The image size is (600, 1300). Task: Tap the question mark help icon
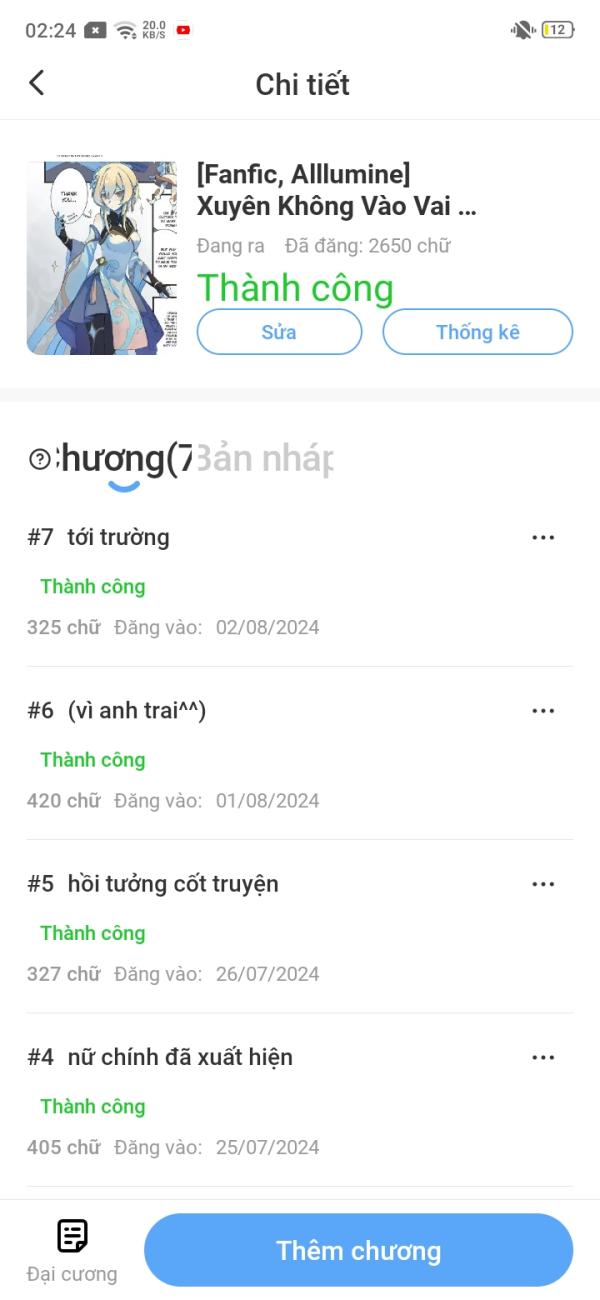point(40,459)
